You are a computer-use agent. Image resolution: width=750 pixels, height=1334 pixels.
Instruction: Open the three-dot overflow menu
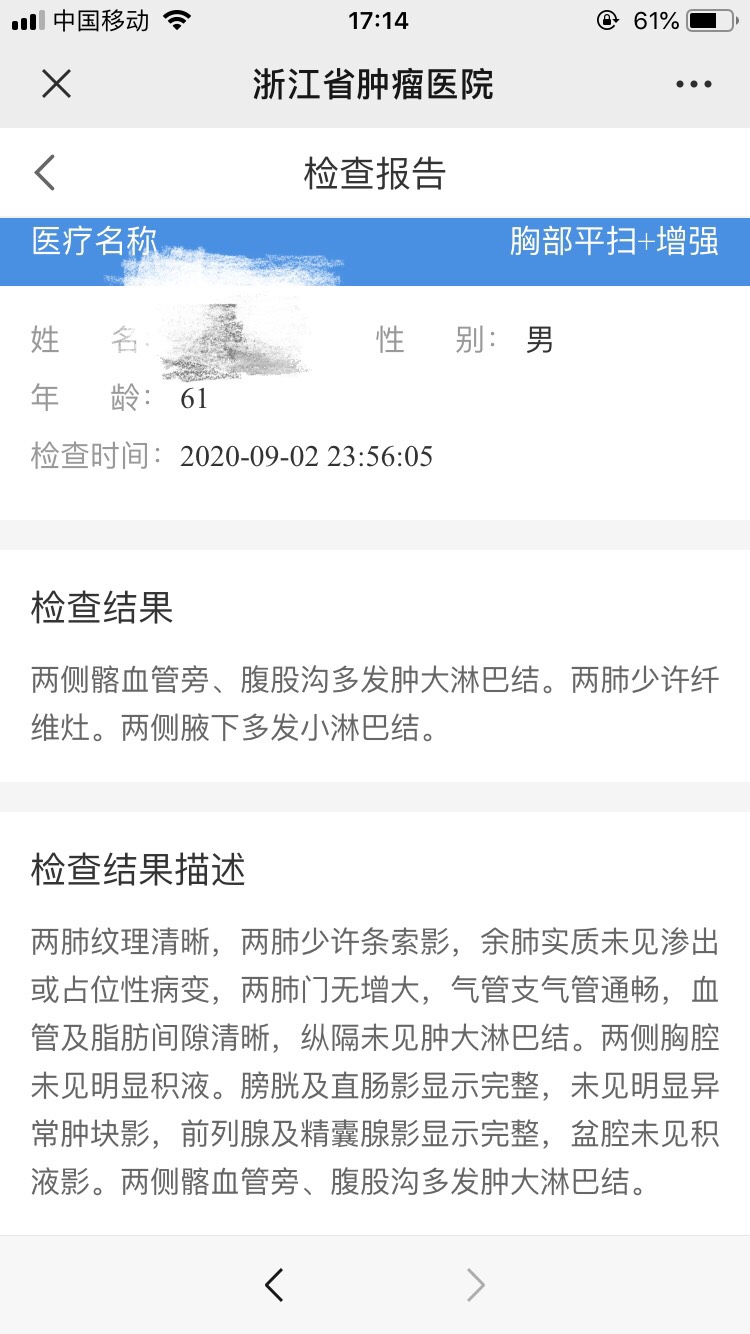693,85
